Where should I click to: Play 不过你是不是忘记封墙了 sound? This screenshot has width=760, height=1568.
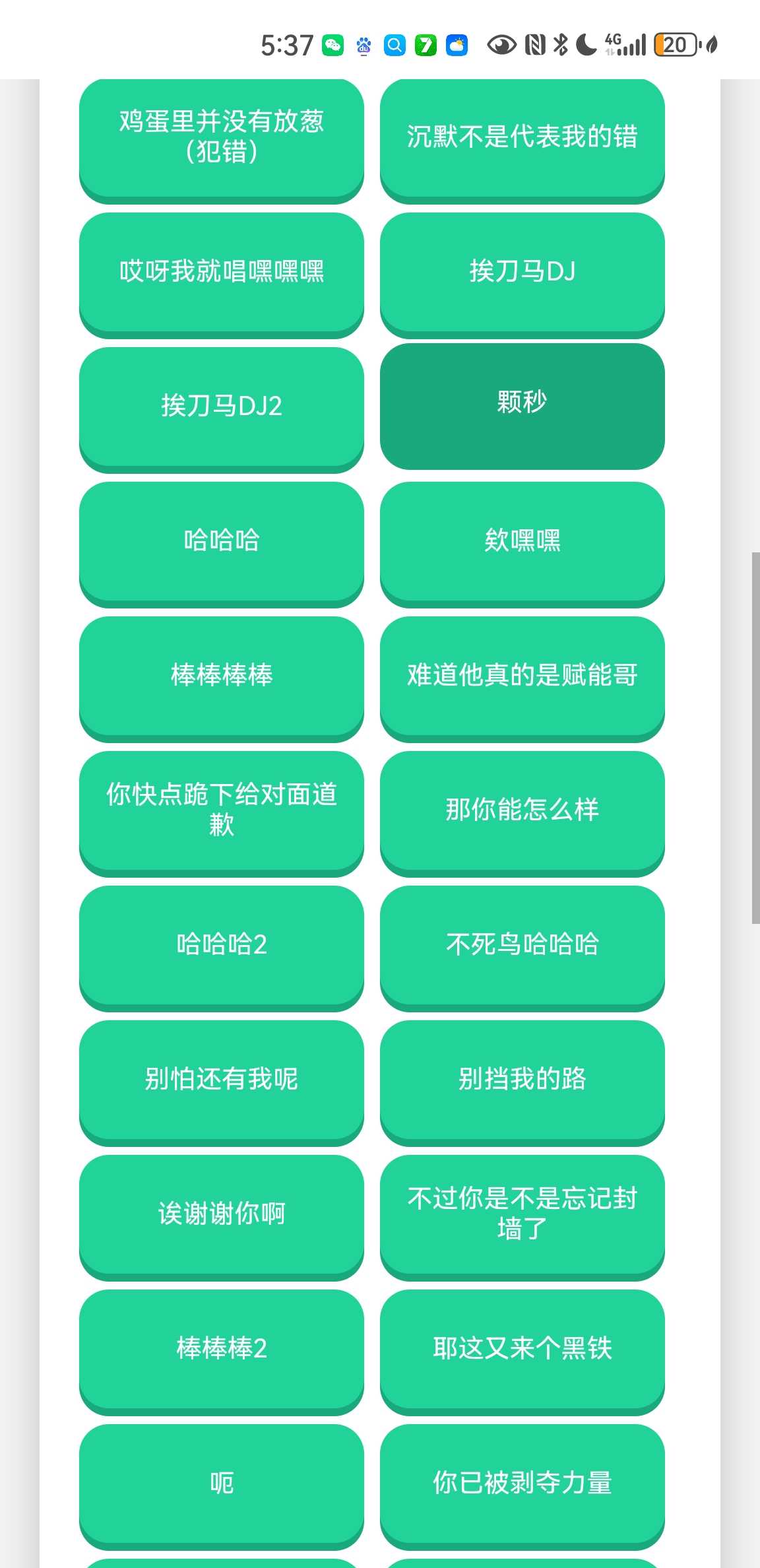[522, 1214]
